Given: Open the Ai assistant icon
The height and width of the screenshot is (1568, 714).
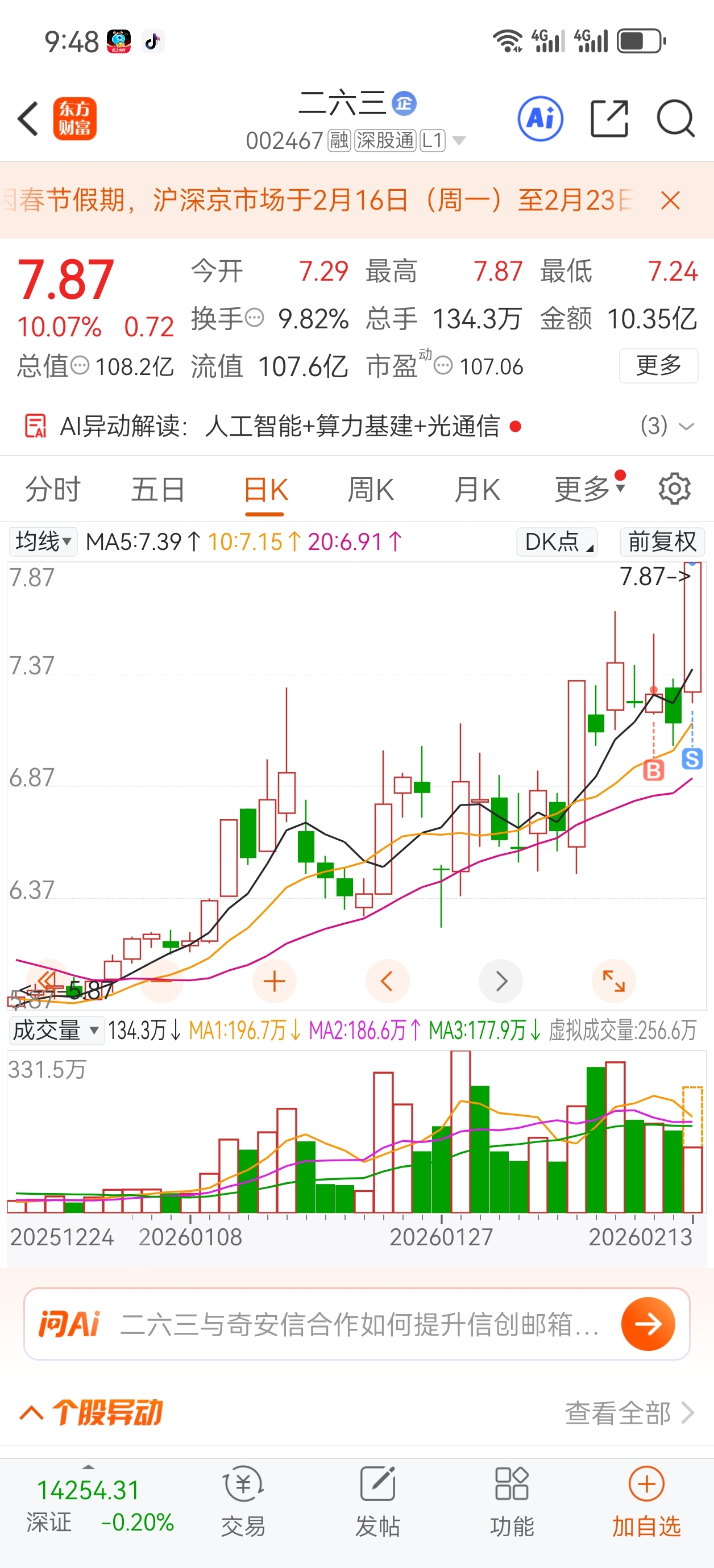Looking at the screenshot, I should tap(540, 119).
